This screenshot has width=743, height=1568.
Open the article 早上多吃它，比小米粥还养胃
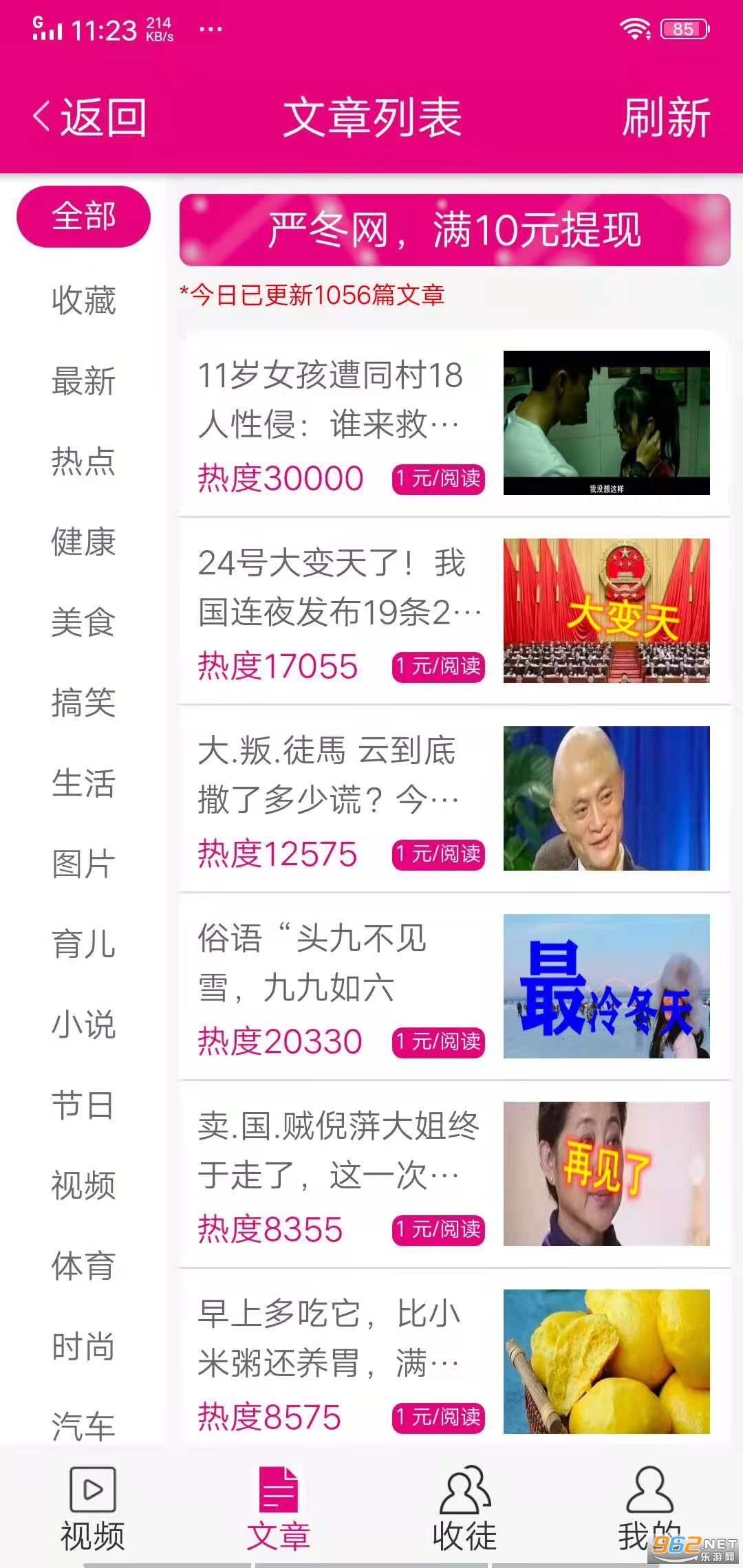(x=454, y=1362)
